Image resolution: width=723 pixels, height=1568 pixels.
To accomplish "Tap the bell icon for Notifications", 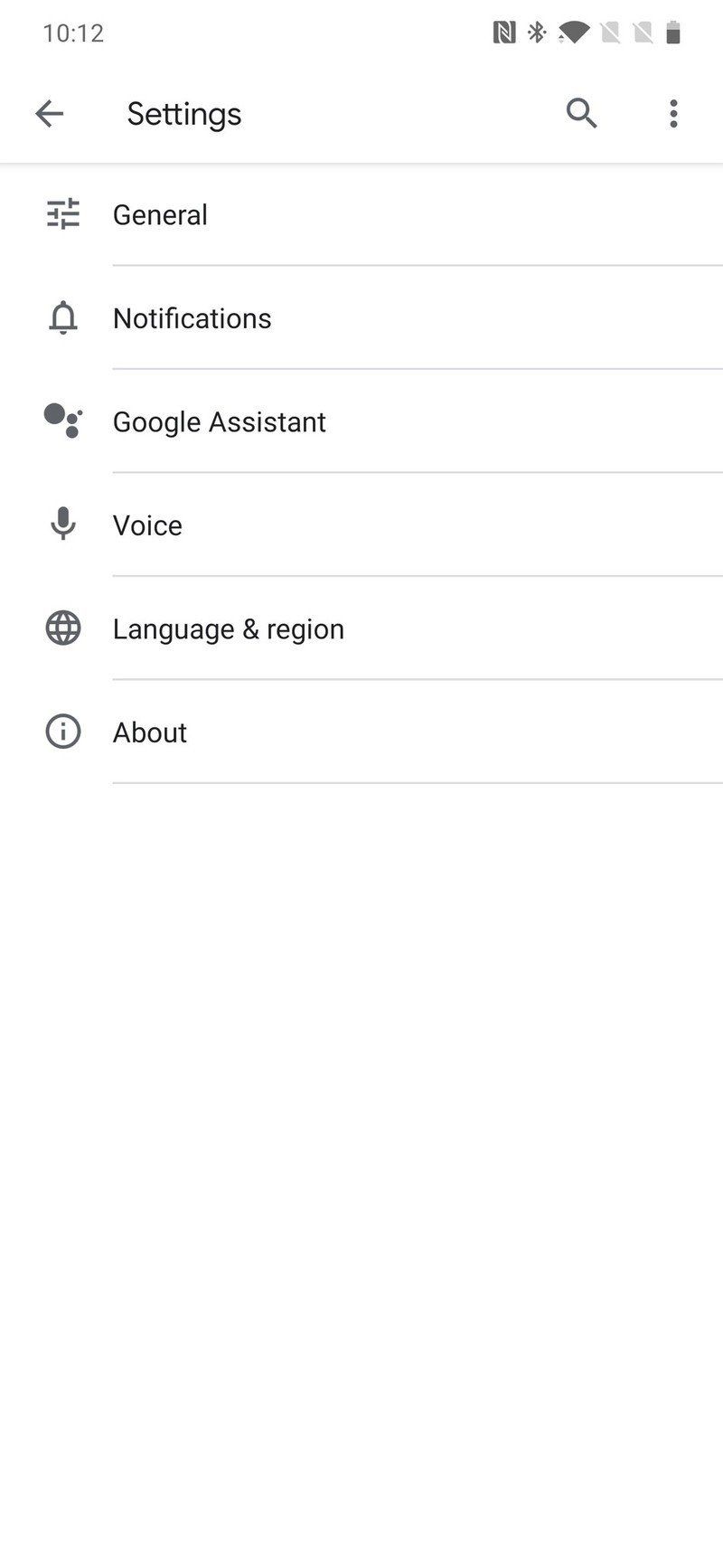I will [x=61, y=318].
